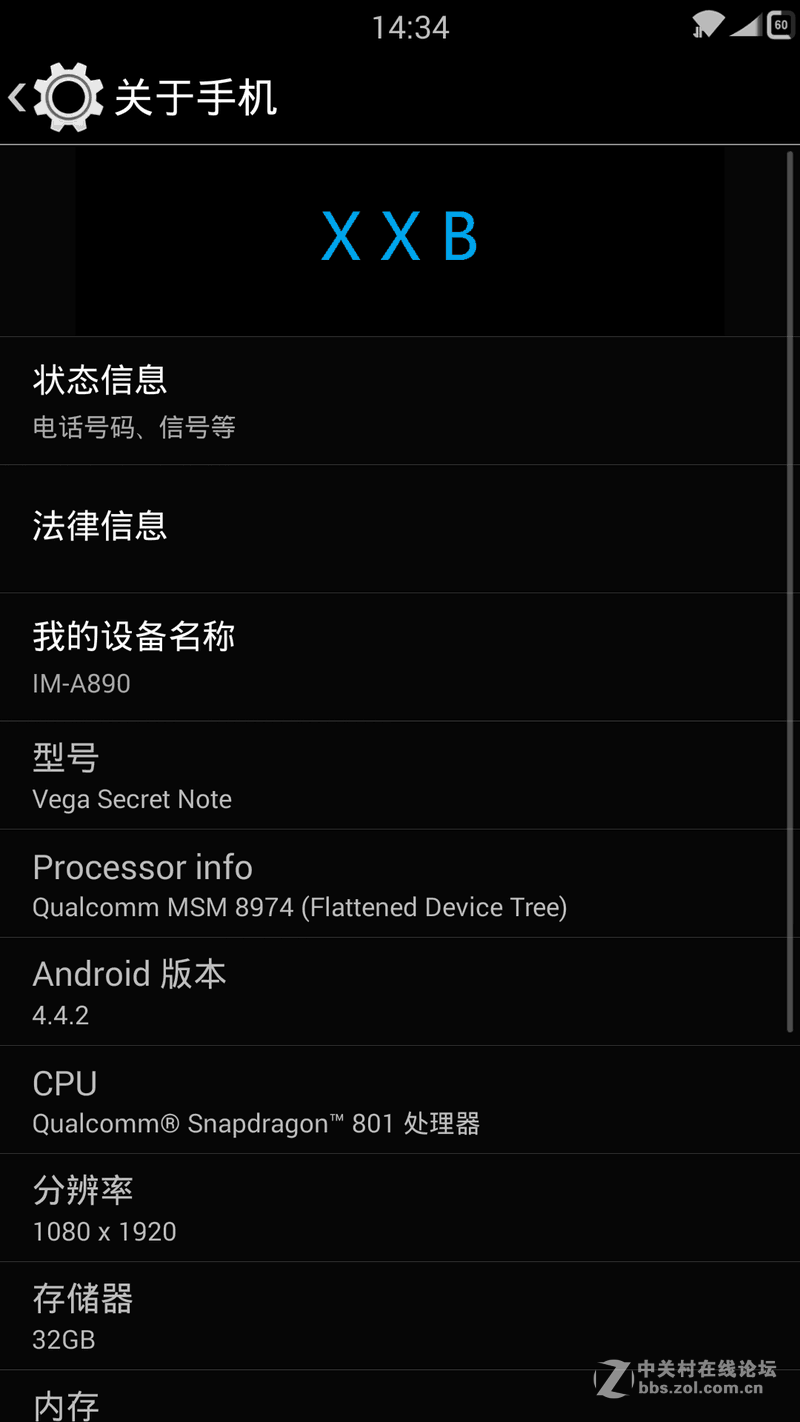This screenshot has width=800, height=1422.
Task: Tap the Processor info list entry
Action: coord(400,884)
